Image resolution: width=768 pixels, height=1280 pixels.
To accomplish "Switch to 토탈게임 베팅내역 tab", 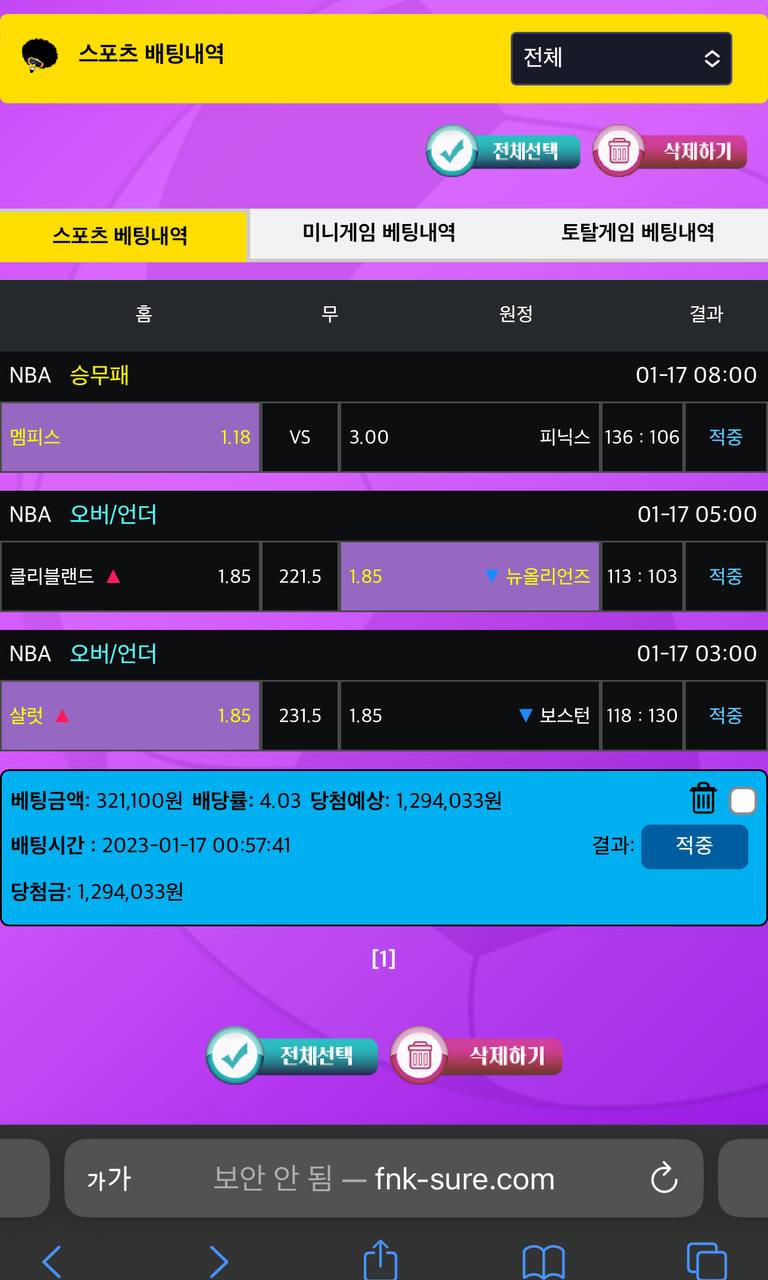I will click(637, 233).
